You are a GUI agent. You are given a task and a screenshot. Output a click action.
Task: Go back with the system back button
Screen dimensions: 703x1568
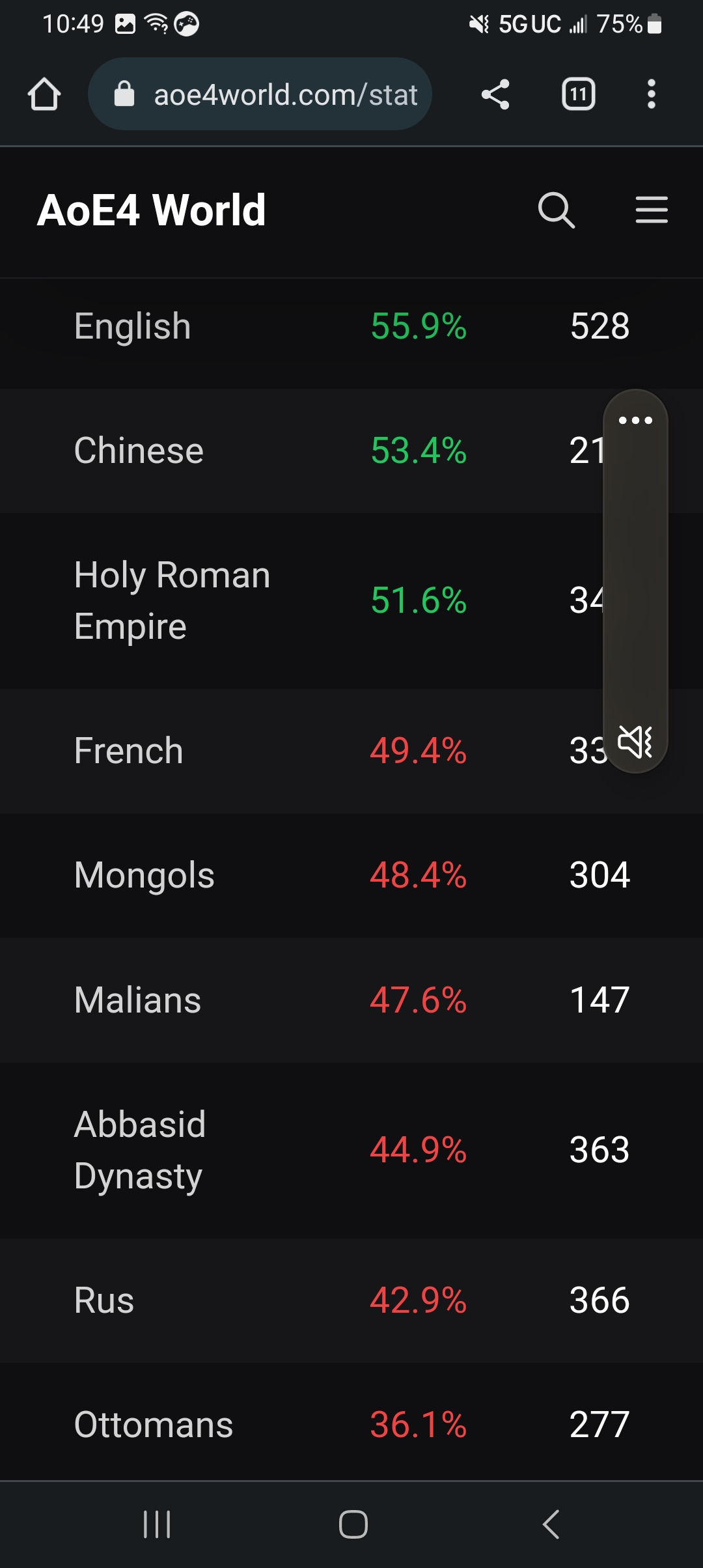(x=551, y=1524)
